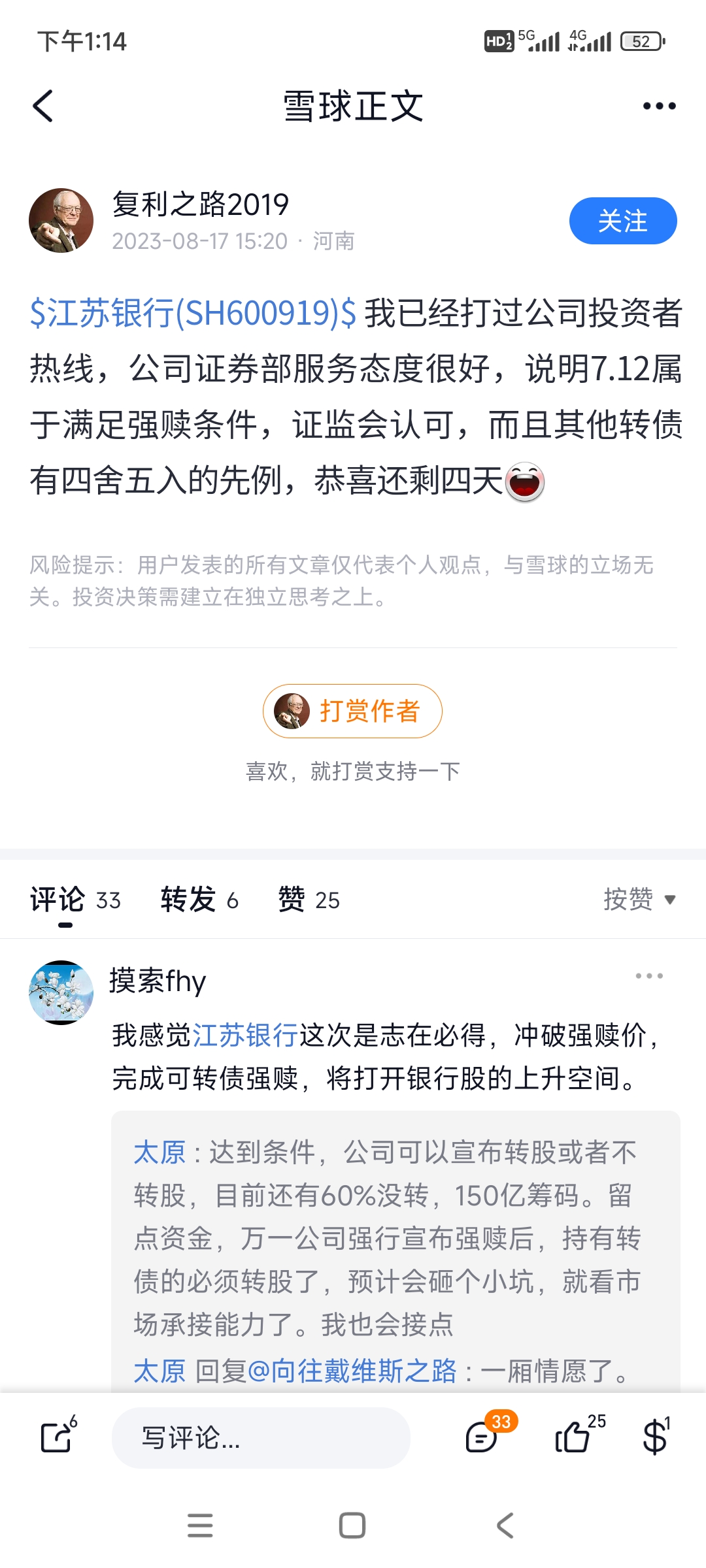
Task: Open 江苏银行 link in 摸索fhy's comment
Action: click(245, 1036)
